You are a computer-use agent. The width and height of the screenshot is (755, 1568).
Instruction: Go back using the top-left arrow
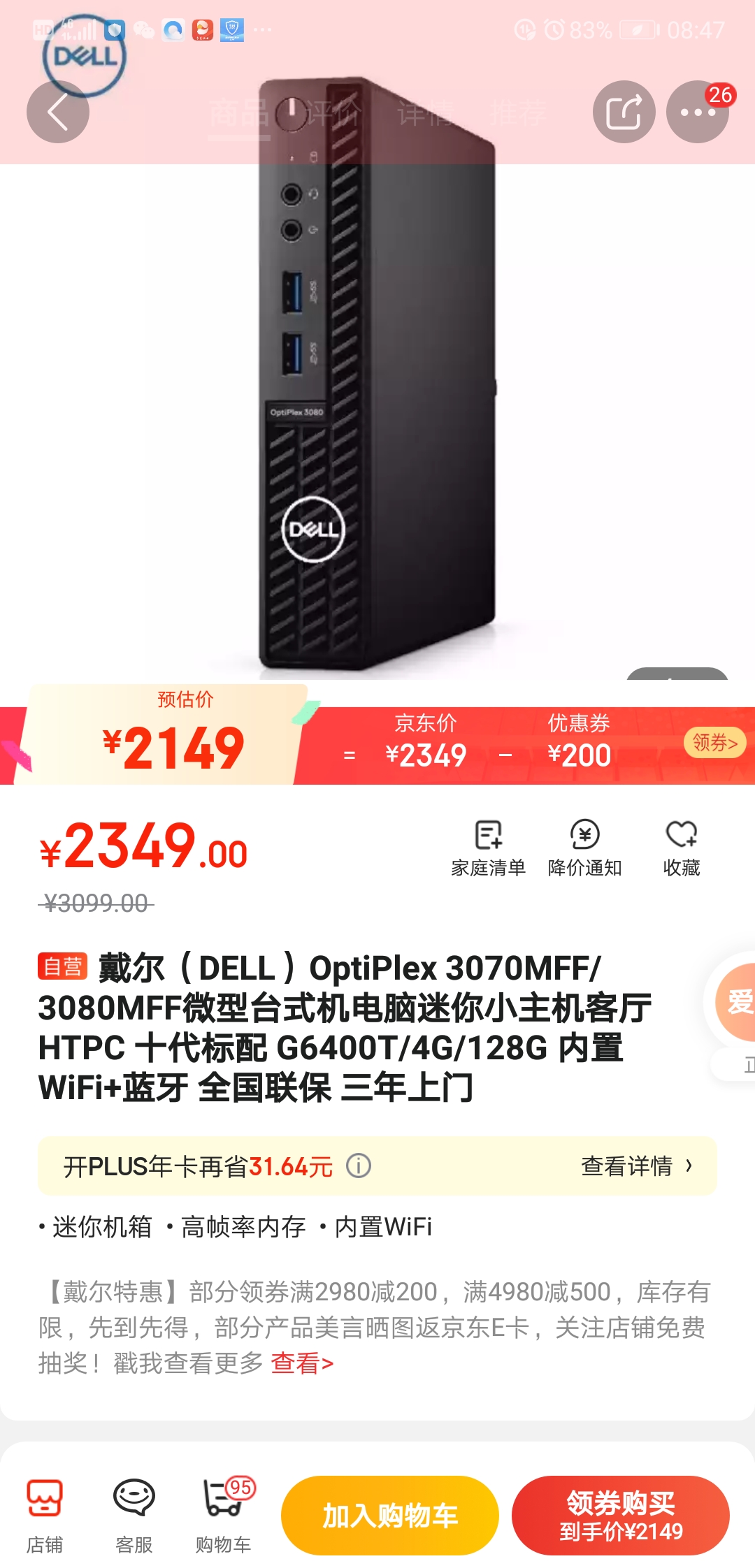[x=57, y=112]
